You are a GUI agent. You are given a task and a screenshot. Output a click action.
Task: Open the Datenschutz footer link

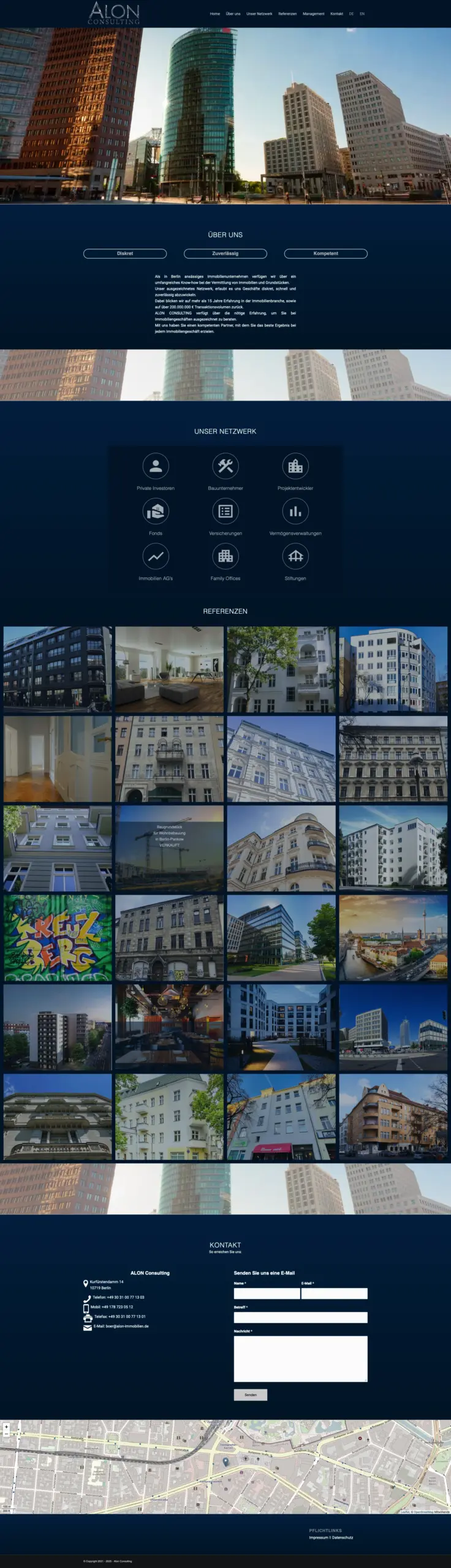click(x=343, y=1537)
